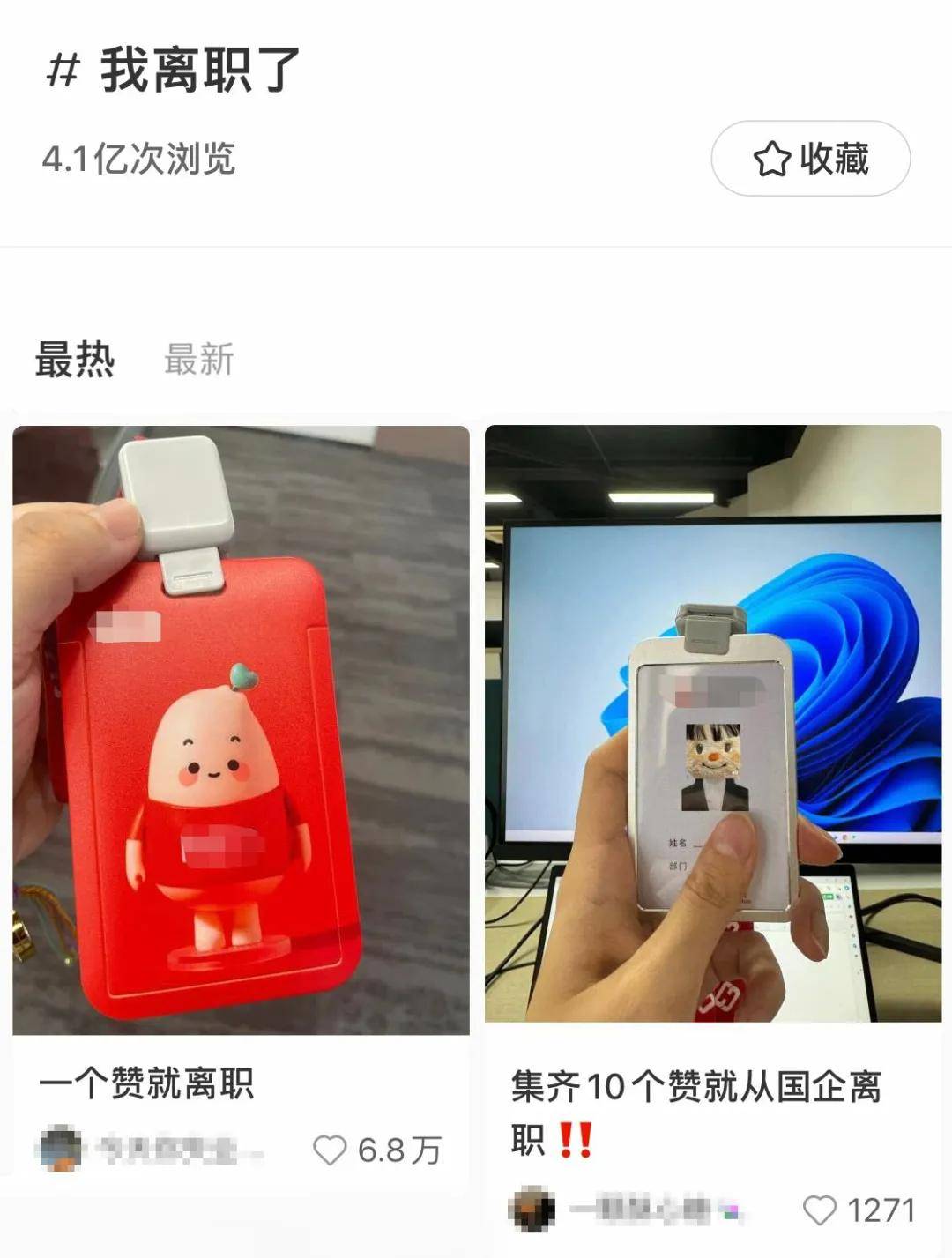Like the post with 1271 likes
The image size is (952, 1258).
820,1210
